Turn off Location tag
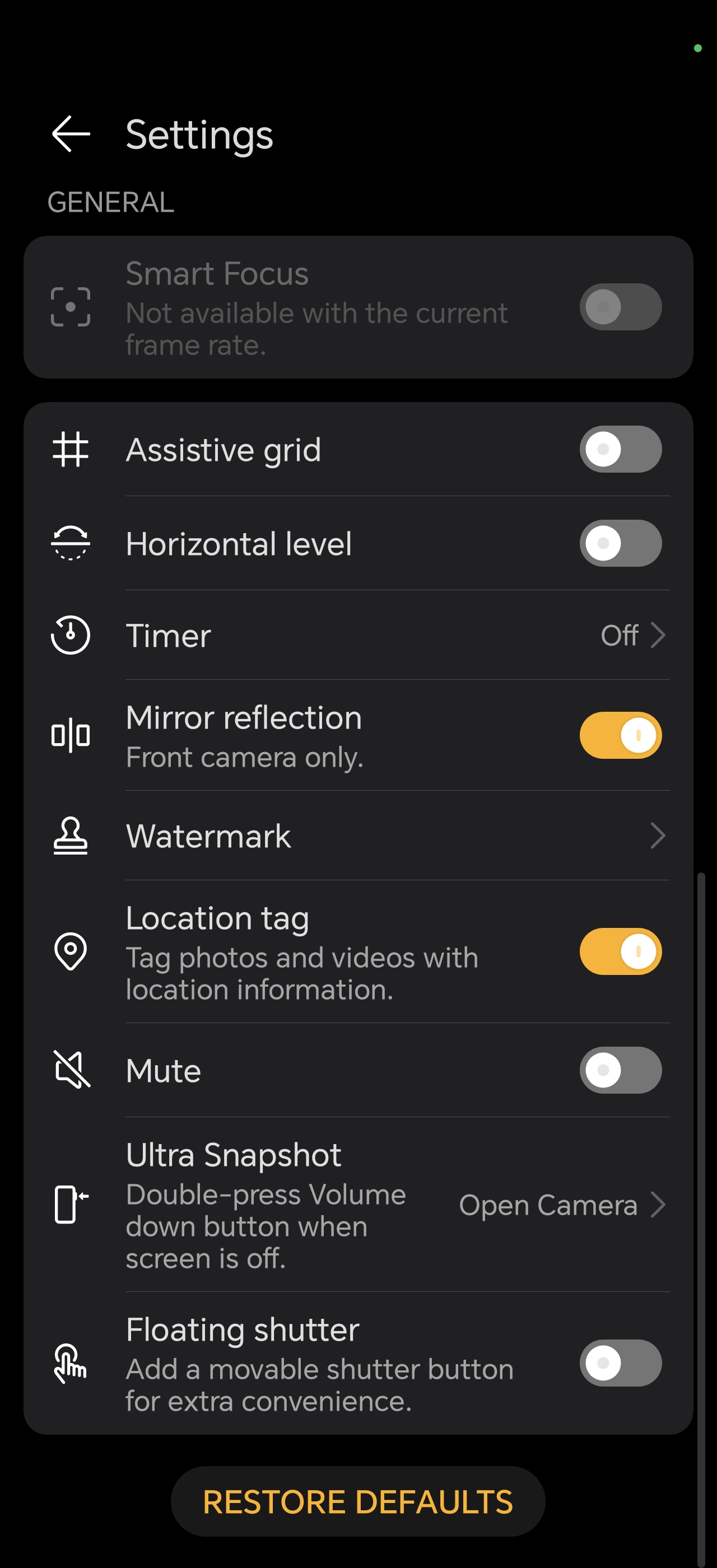The image size is (717, 1568). click(x=620, y=951)
